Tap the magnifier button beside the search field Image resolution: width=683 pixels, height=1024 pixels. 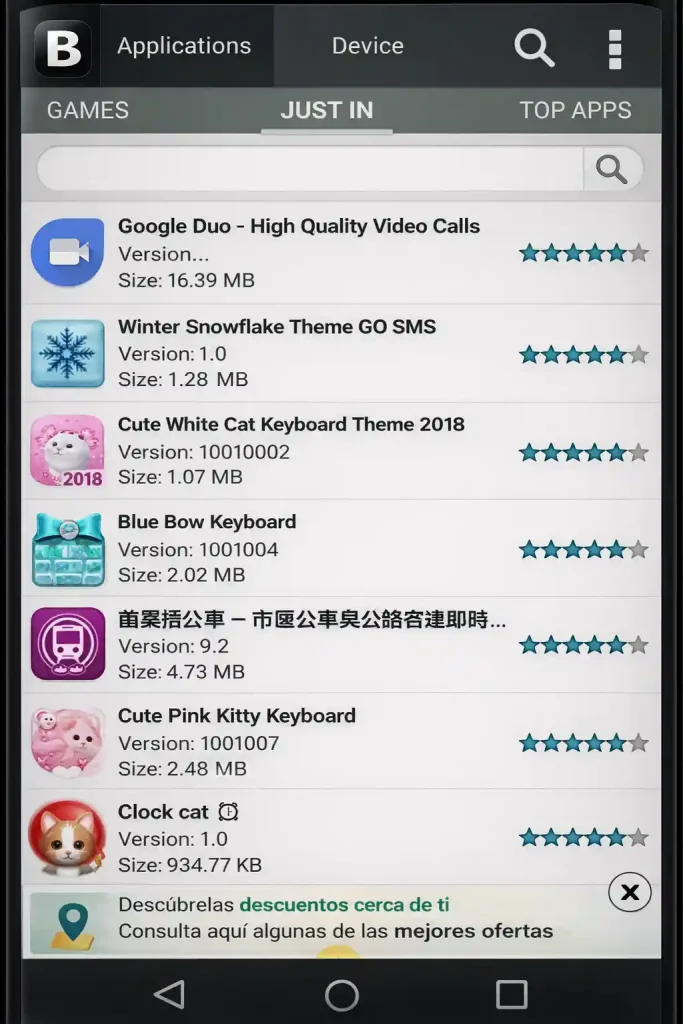tap(612, 169)
